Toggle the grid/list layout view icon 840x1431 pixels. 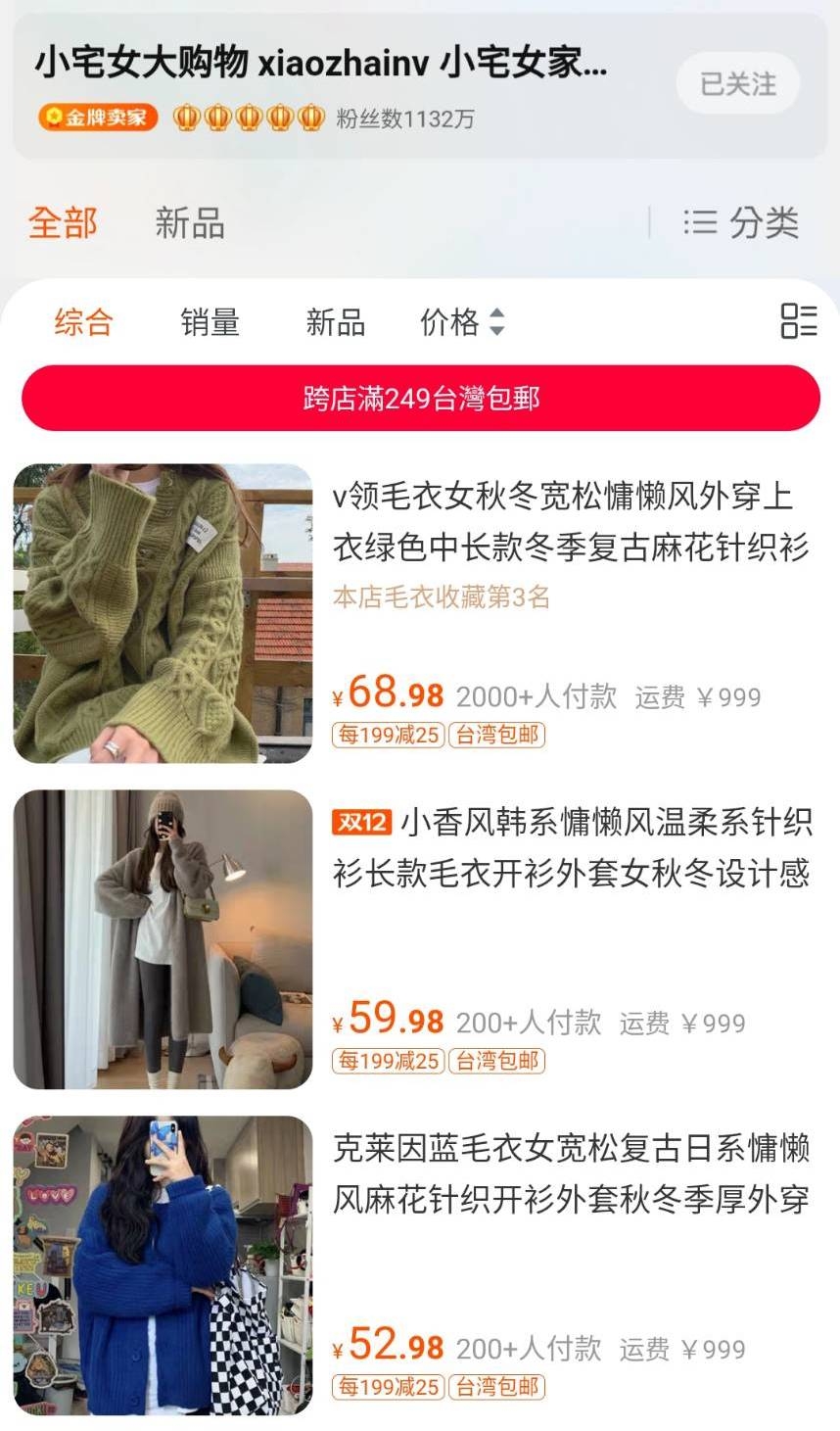tap(798, 320)
